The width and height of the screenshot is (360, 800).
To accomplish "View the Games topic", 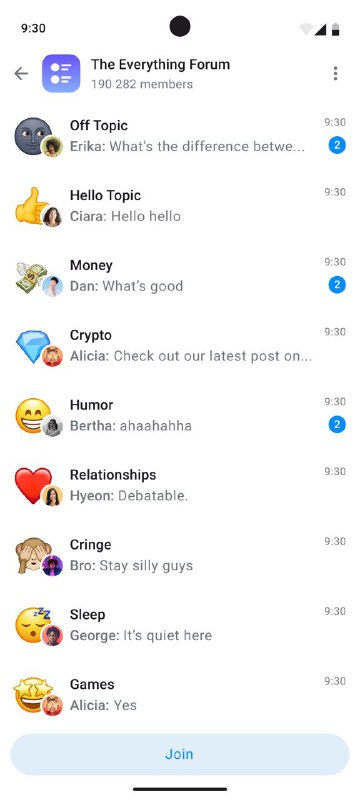I will [x=180, y=695].
